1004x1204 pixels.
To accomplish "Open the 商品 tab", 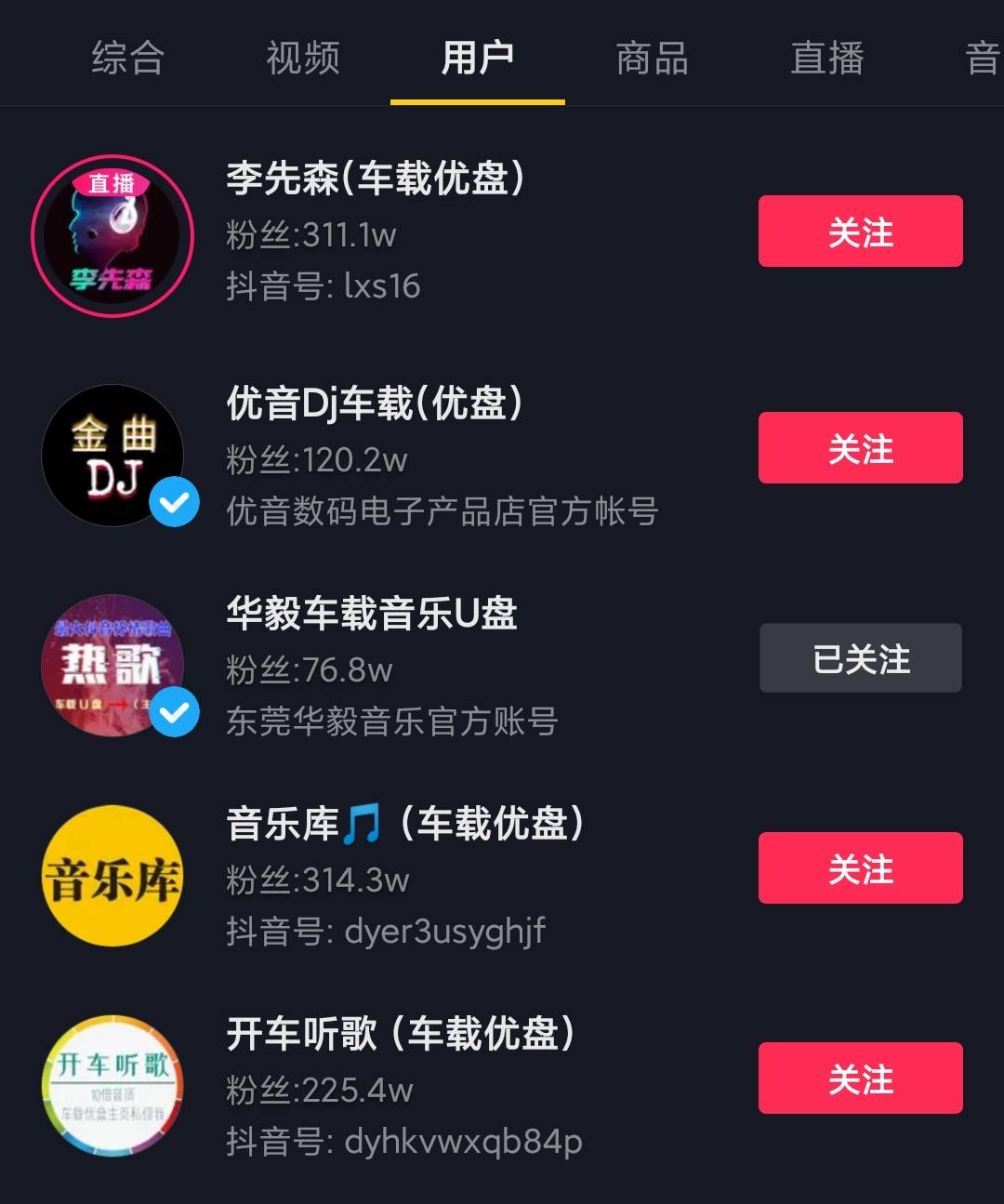I will tap(652, 58).
